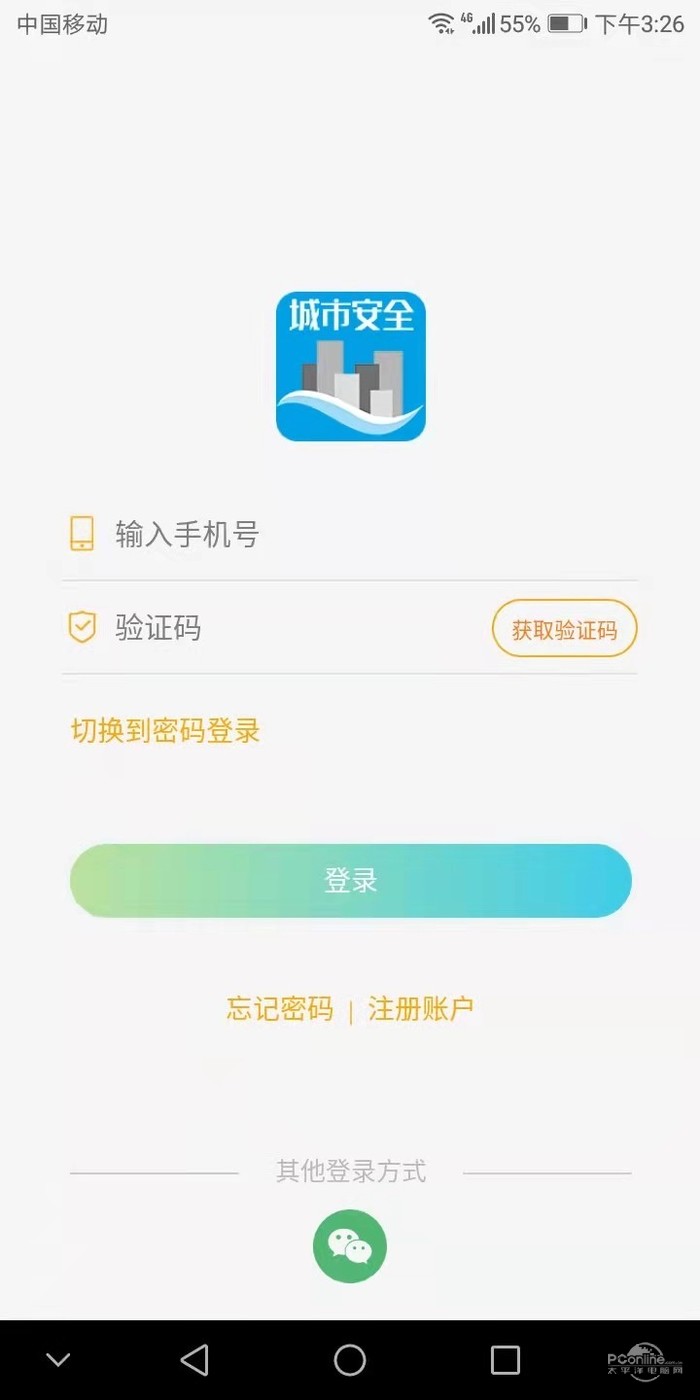
Task: Open 注册账户 to create an account
Action: (x=421, y=1009)
